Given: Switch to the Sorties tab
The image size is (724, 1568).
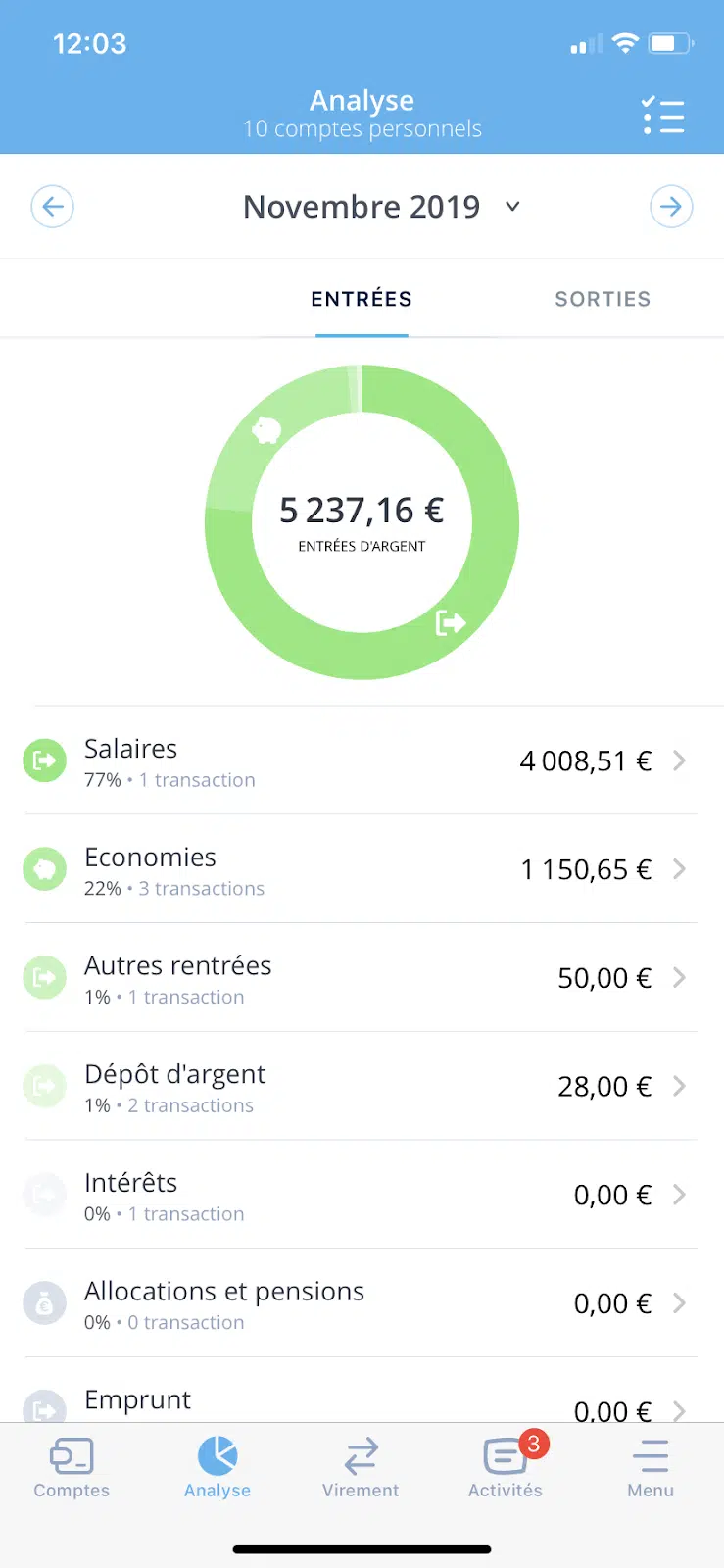Looking at the screenshot, I should pyautogui.click(x=603, y=299).
